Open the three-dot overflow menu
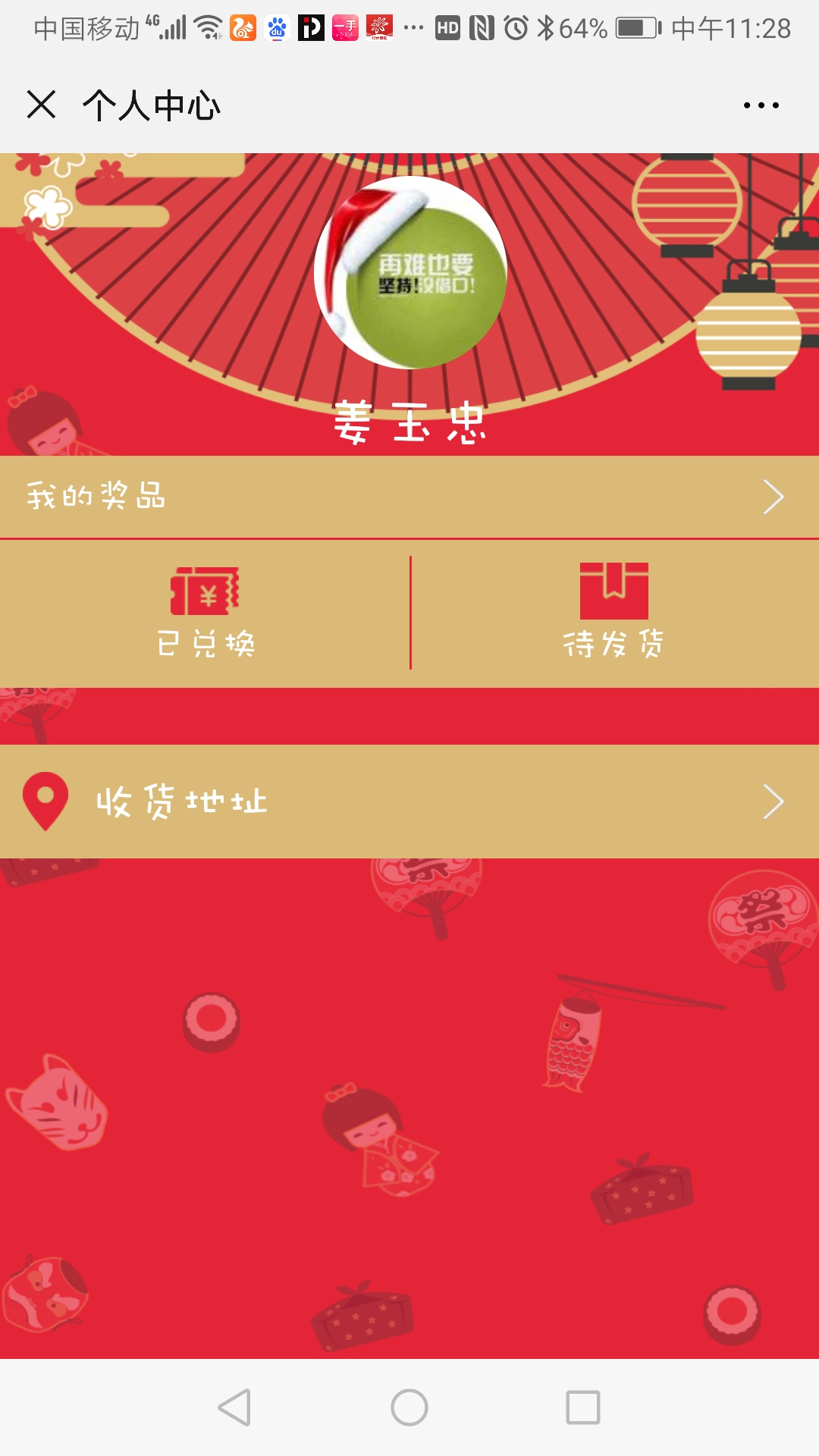The width and height of the screenshot is (819, 1456). pyautogui.click(x=761, y=105)
